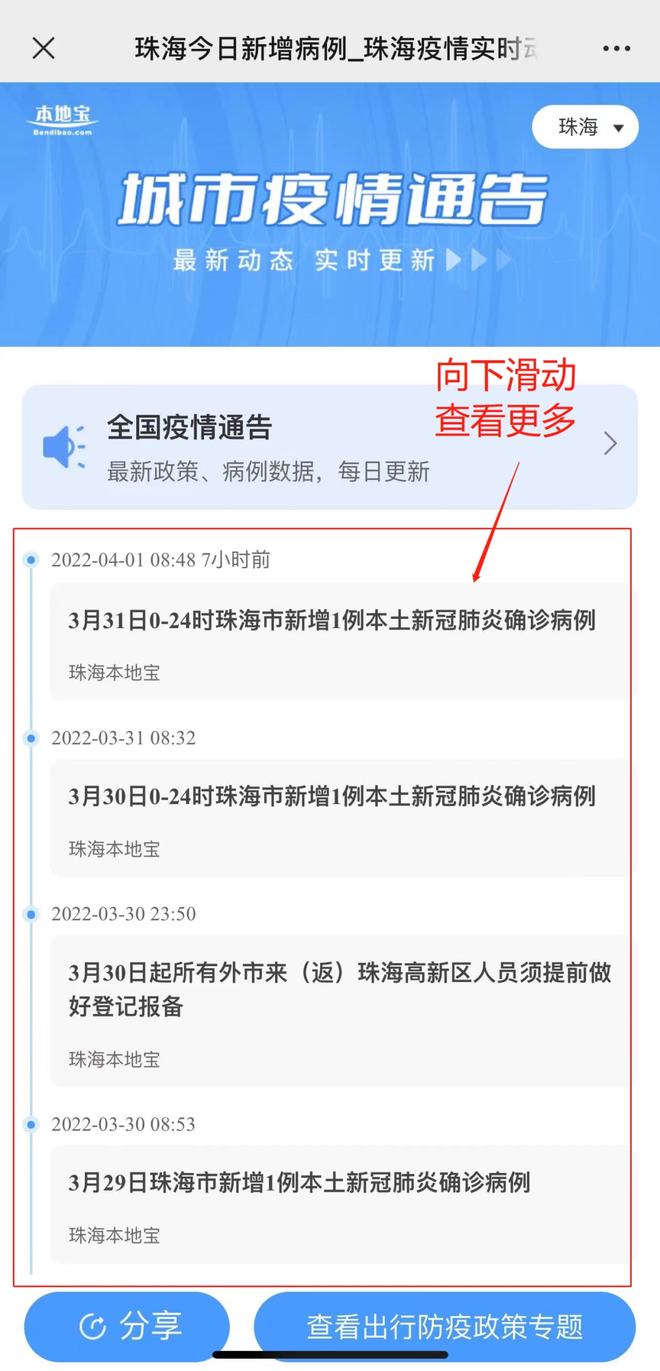Open the three-dot overflow menu

(x=617, y=48)
